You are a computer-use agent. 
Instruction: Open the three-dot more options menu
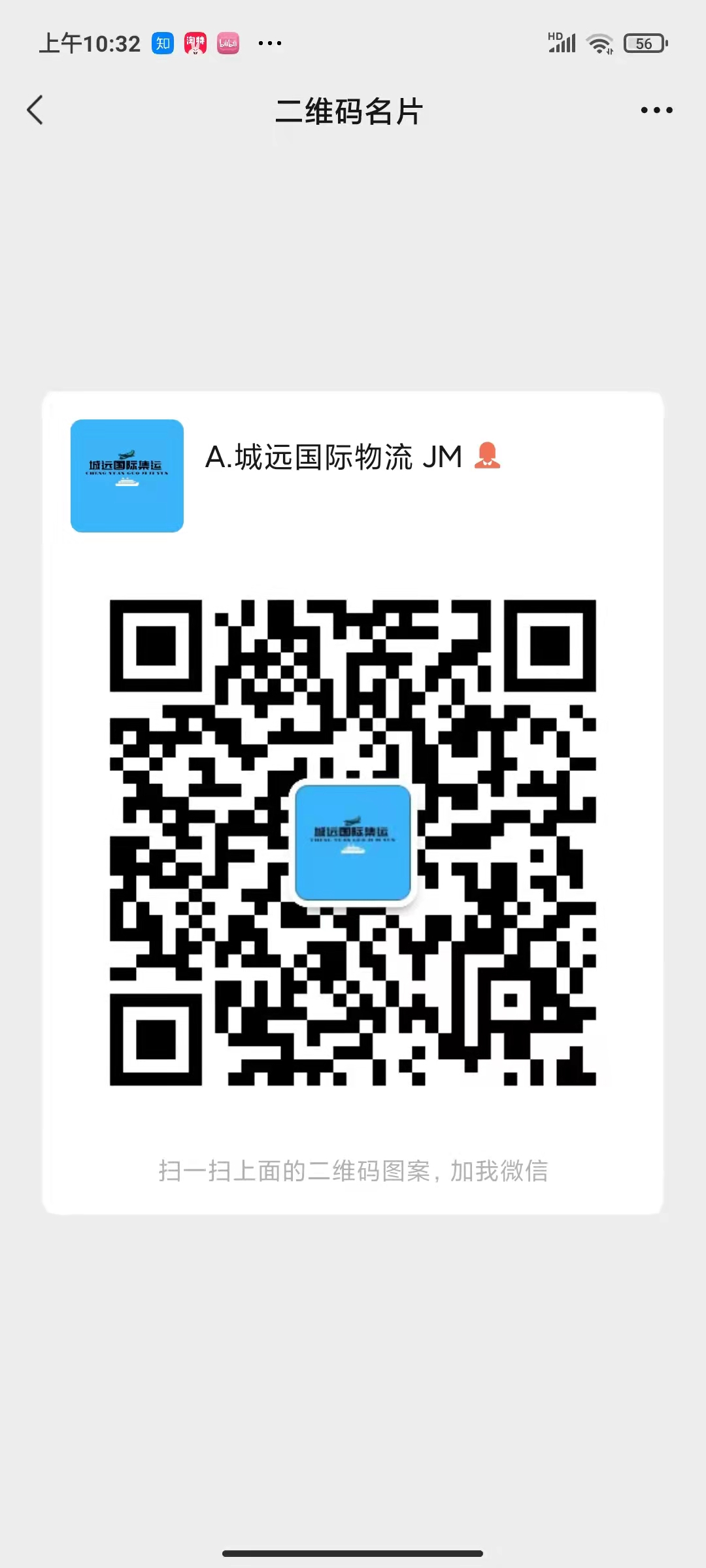pos(656,110)
